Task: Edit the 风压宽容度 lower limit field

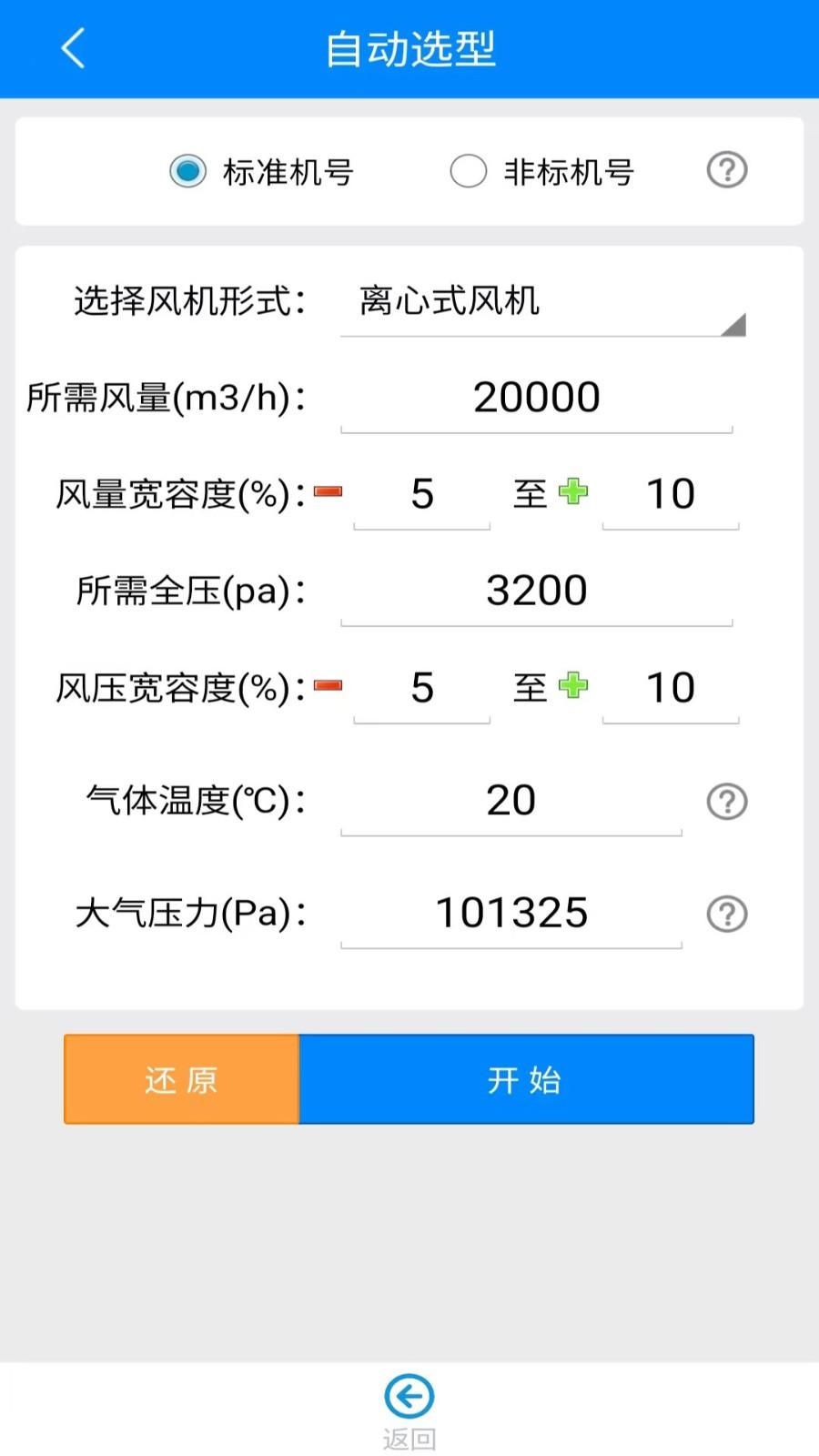Action: 421,689
